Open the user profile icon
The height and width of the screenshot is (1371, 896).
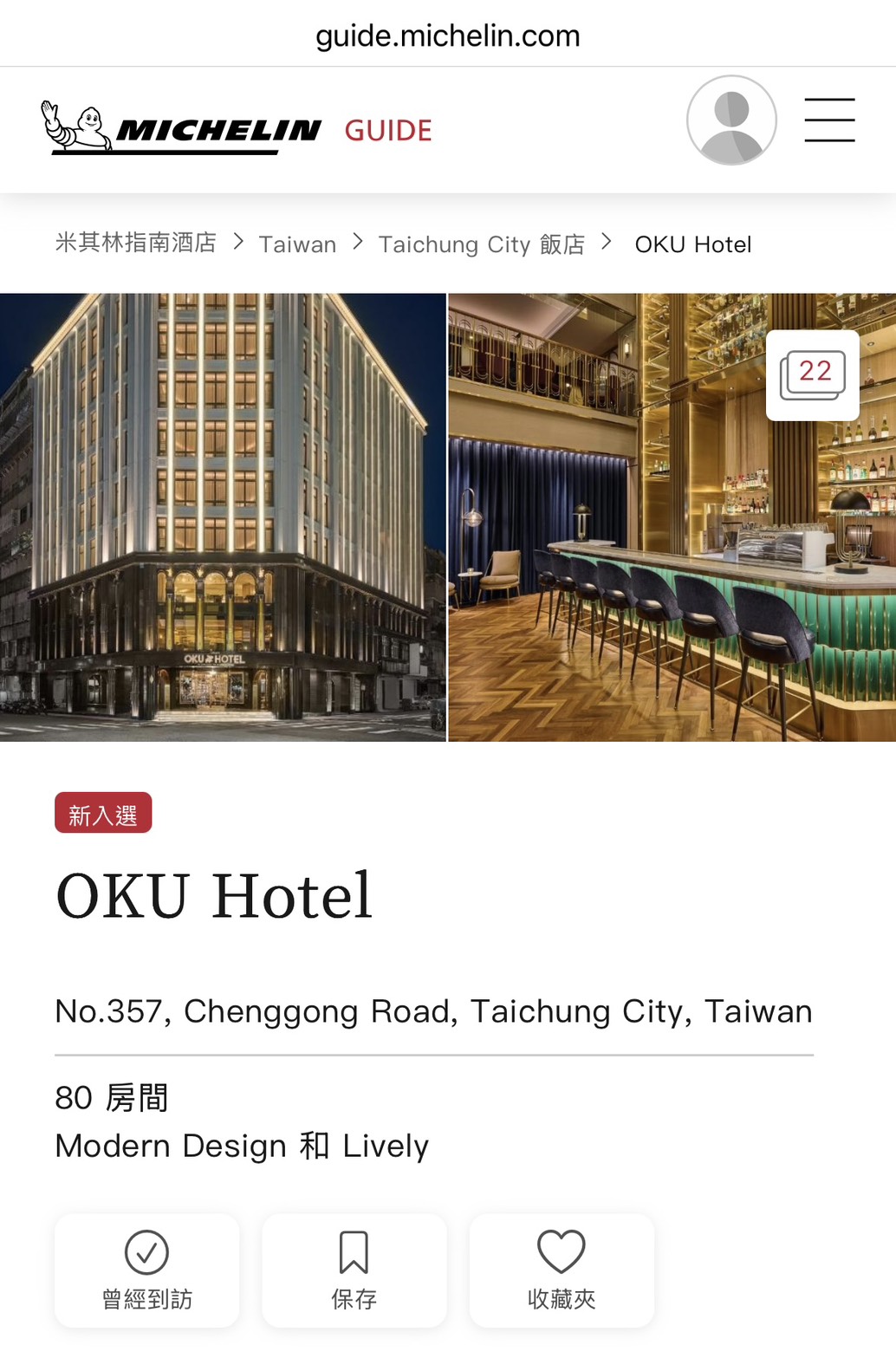pyautogui.click(x=730, y=120)
